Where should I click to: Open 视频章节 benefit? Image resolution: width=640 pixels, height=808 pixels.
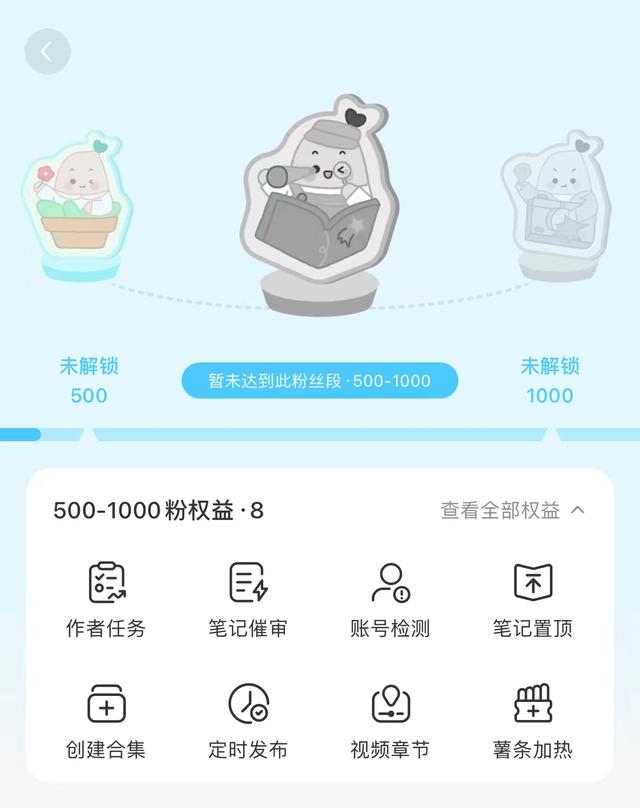390,719
